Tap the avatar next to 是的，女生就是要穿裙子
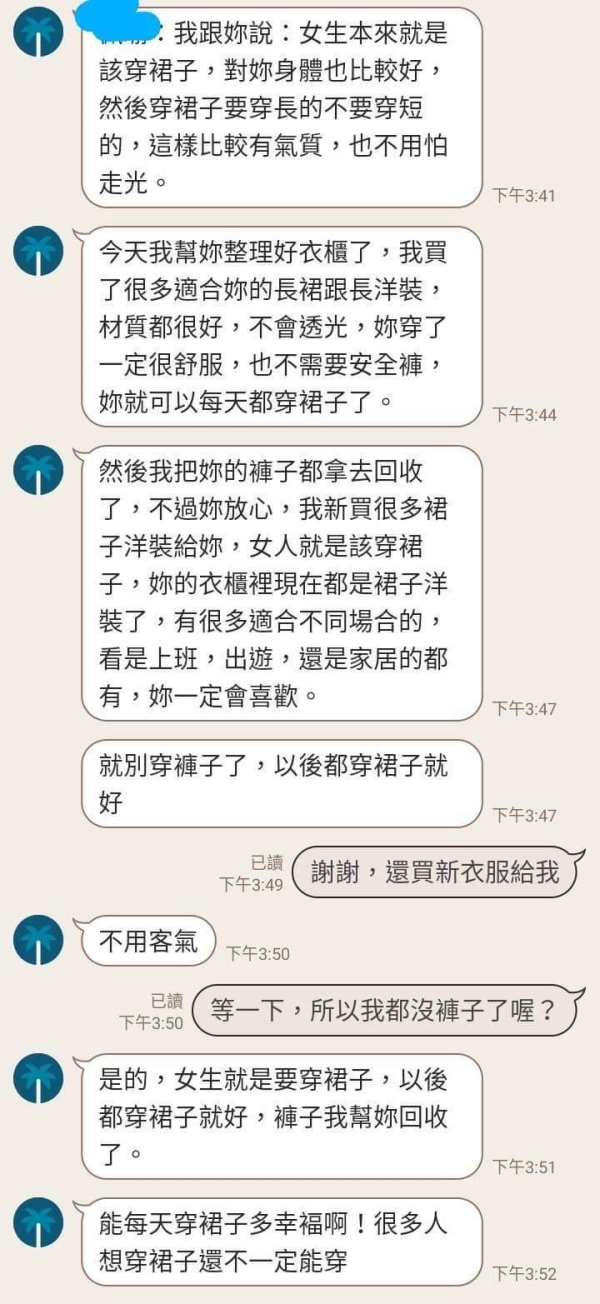 pos(38,1079)
